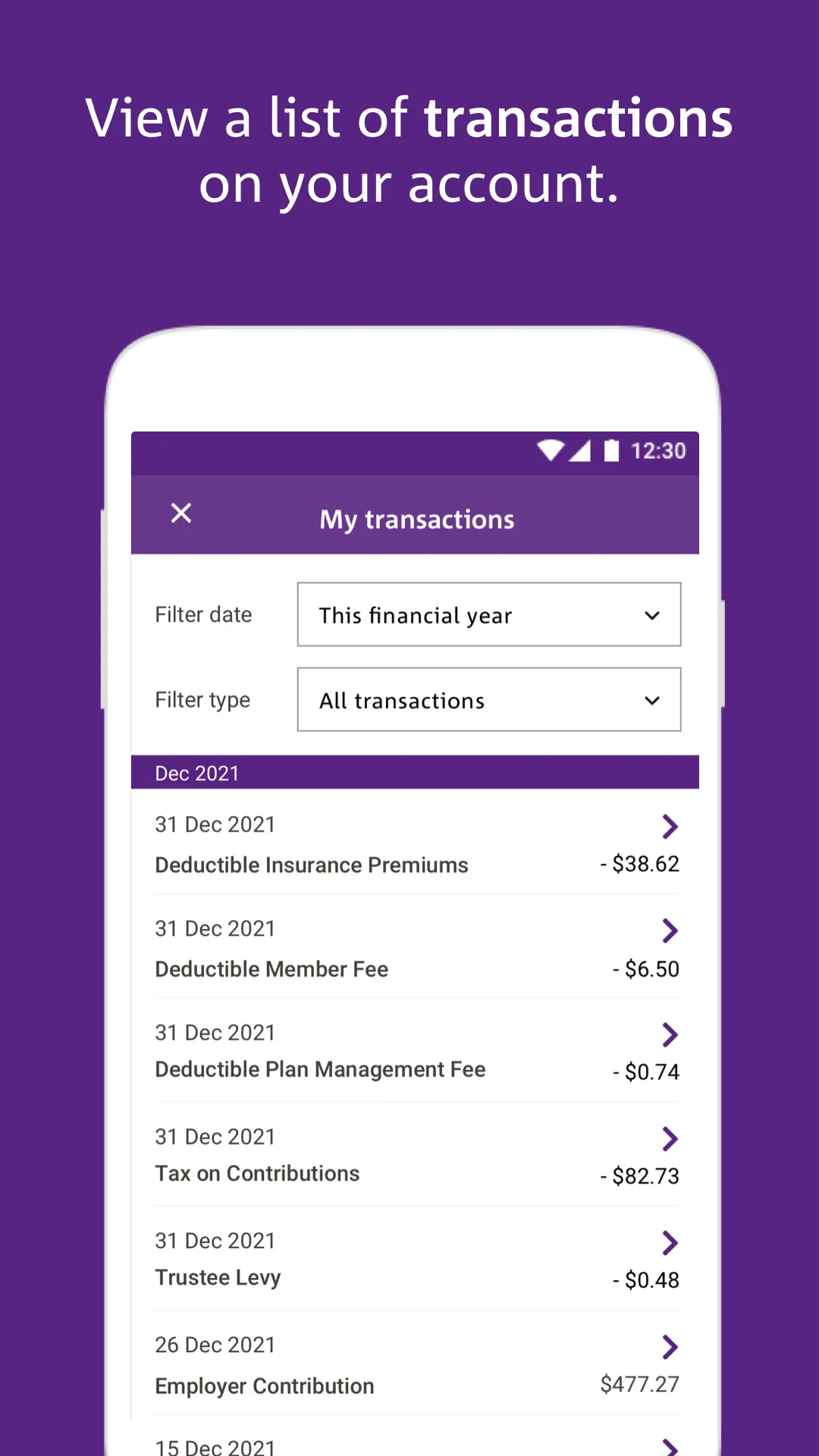The width and height of the screenshot is (819, 1456).
Task: Change selection from This financial year
Action: point(488,615)
